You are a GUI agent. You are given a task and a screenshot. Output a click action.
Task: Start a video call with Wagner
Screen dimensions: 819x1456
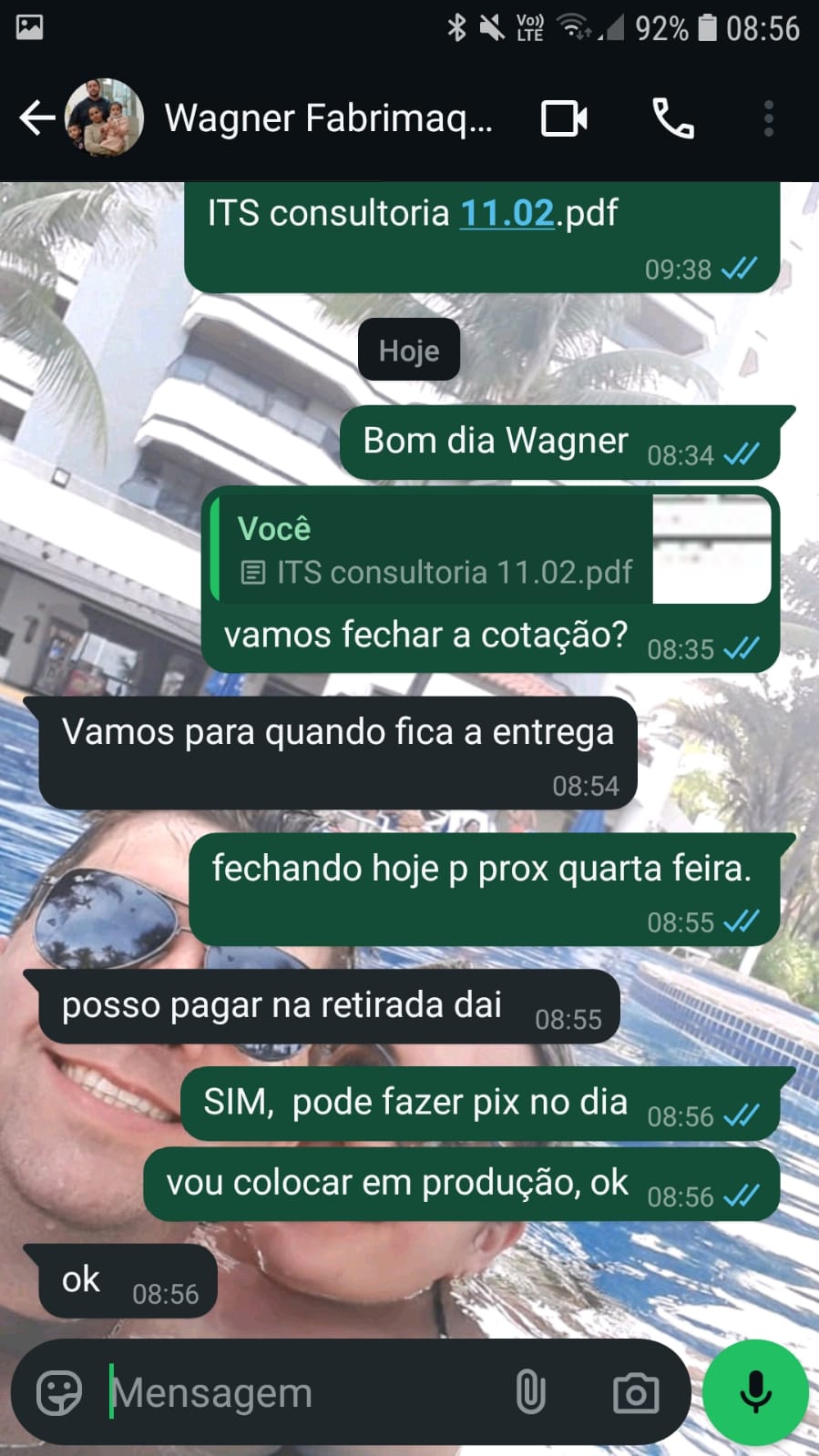[564, 118]
